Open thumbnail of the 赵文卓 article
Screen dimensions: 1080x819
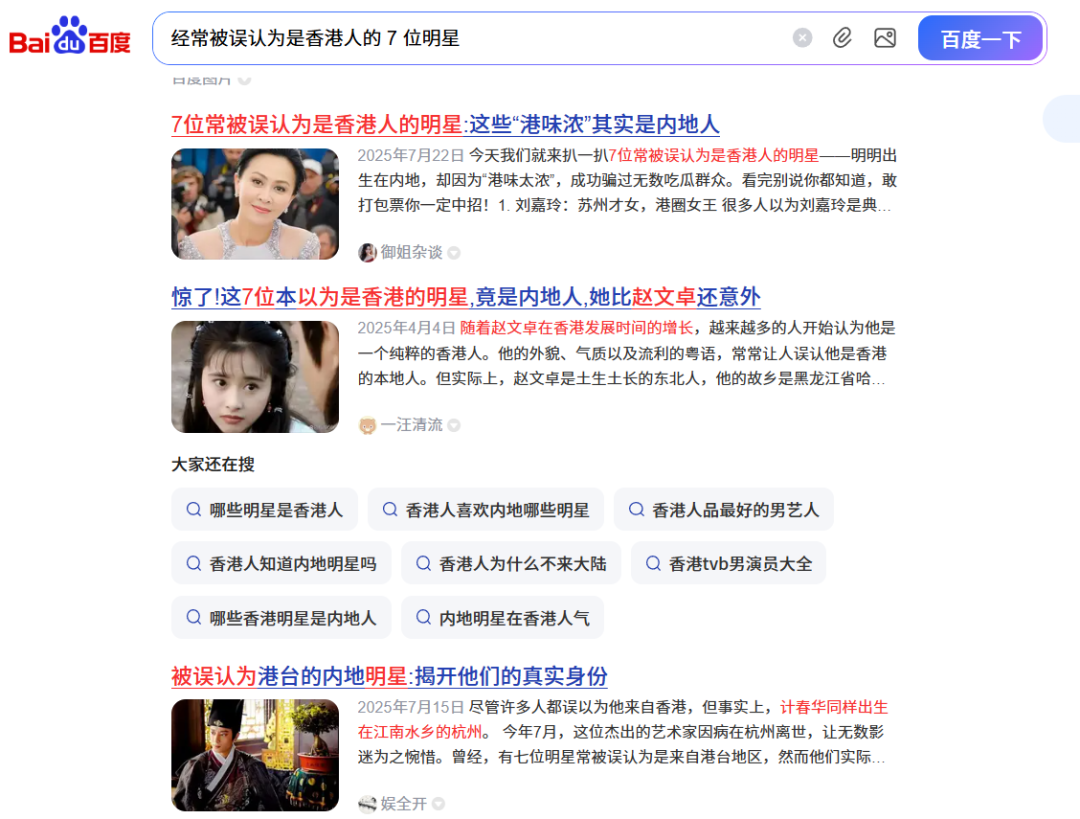coord(255,377)
